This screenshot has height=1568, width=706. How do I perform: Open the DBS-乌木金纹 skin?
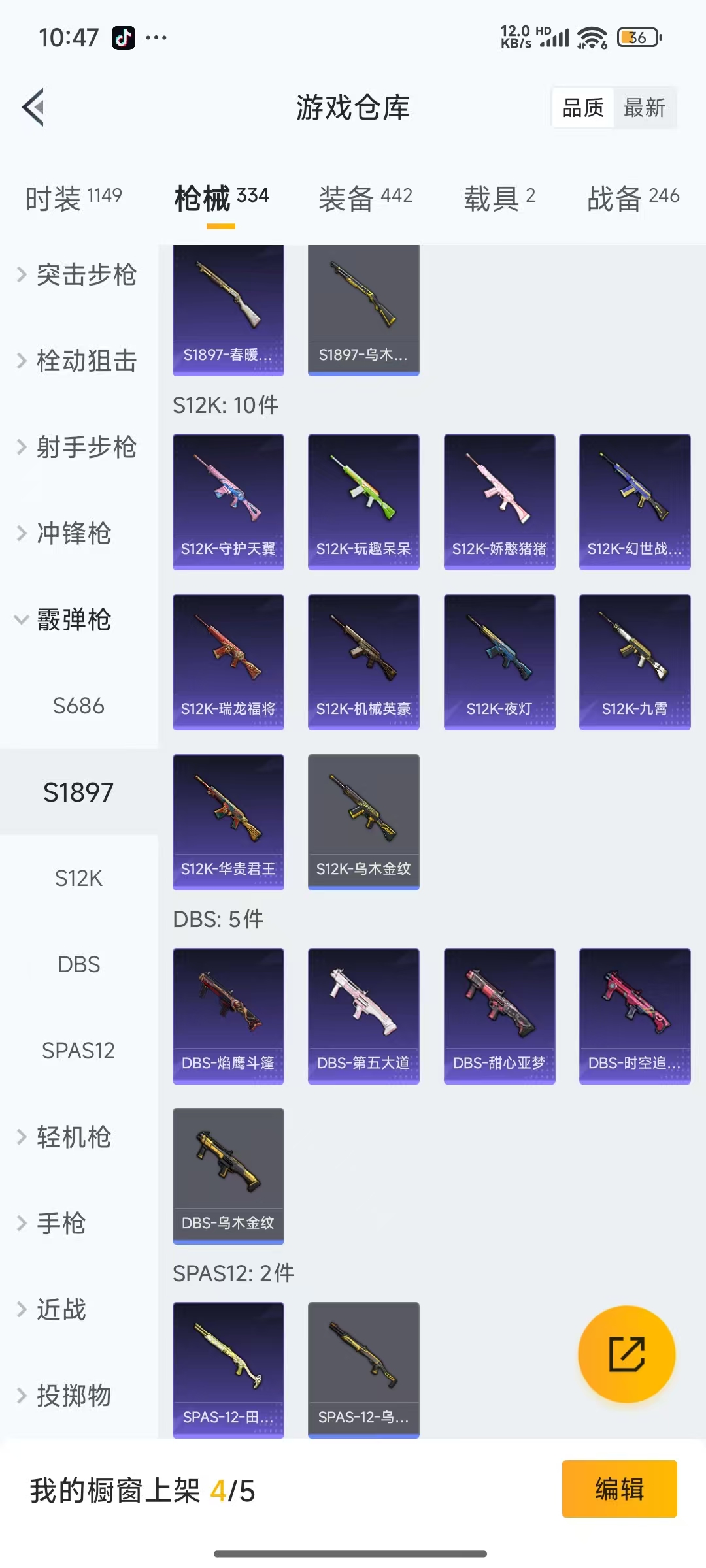(228, 1175)
